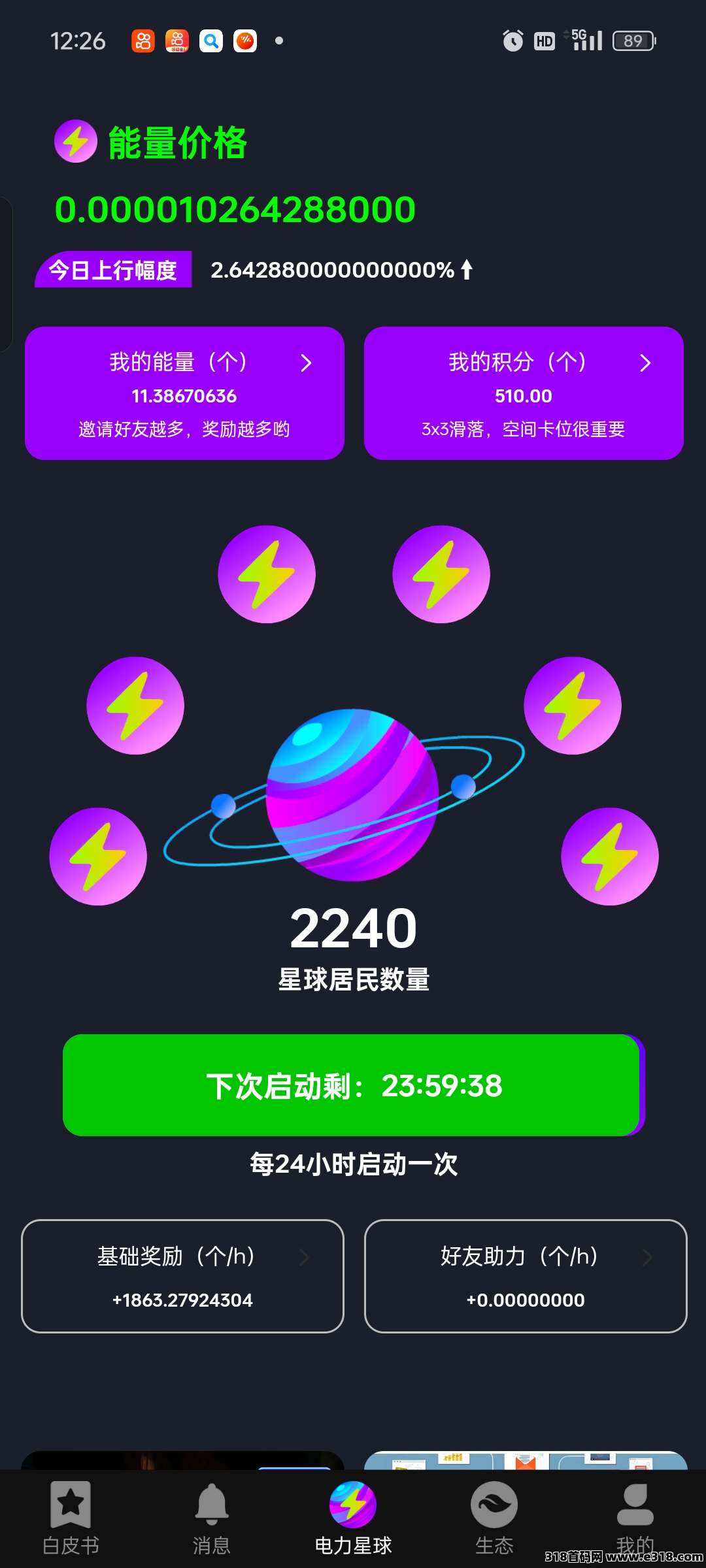
Task: Tap the 下次启动剩 countdown button
Action: [x=352, y=1085]
